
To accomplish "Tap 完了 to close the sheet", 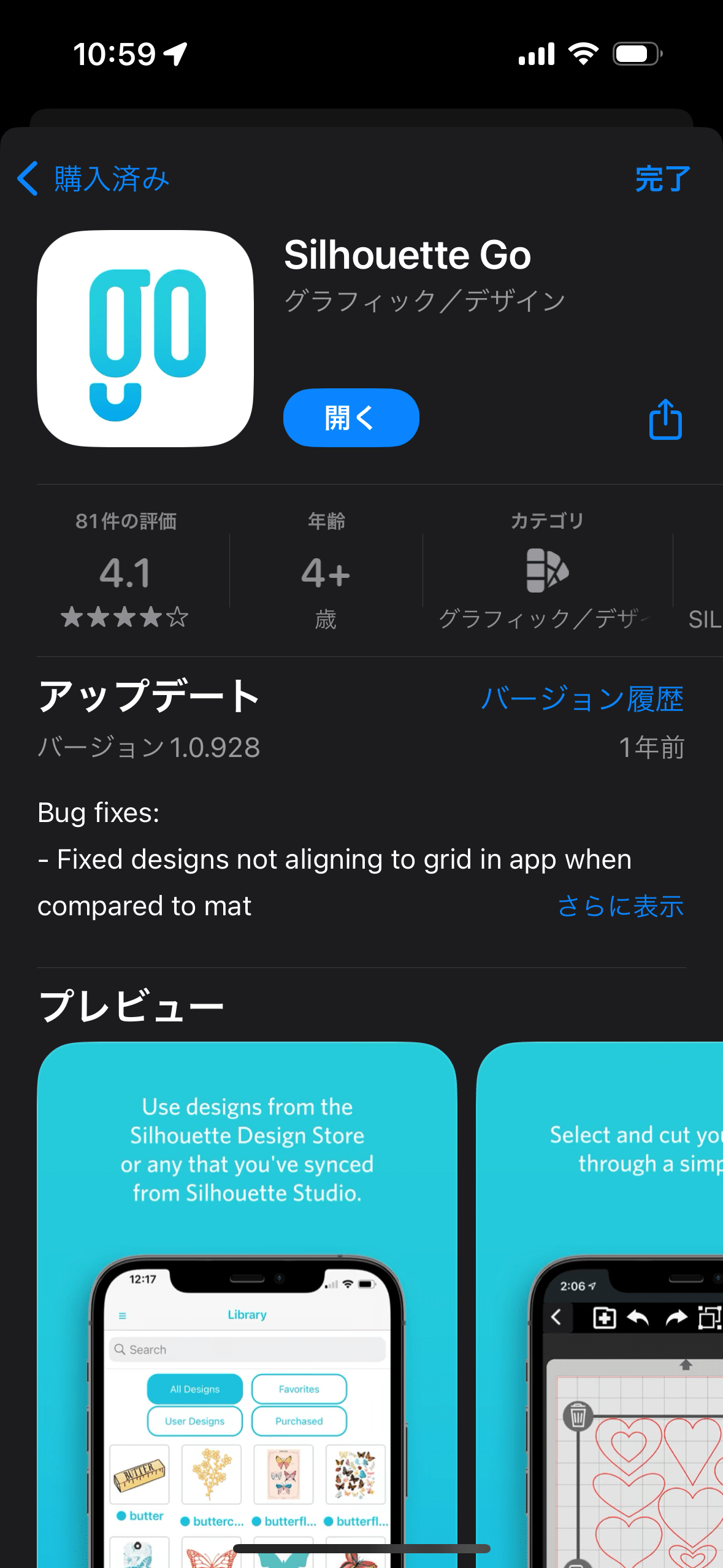I will click(x=663, y=179).
